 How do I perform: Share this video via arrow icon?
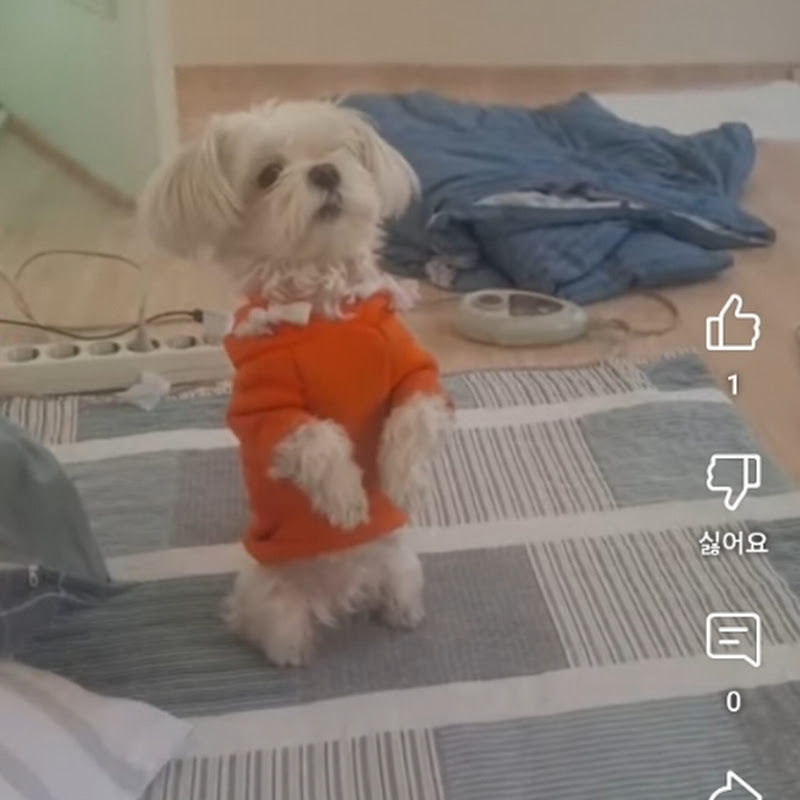pyautogui.click(x=735, y=786)
